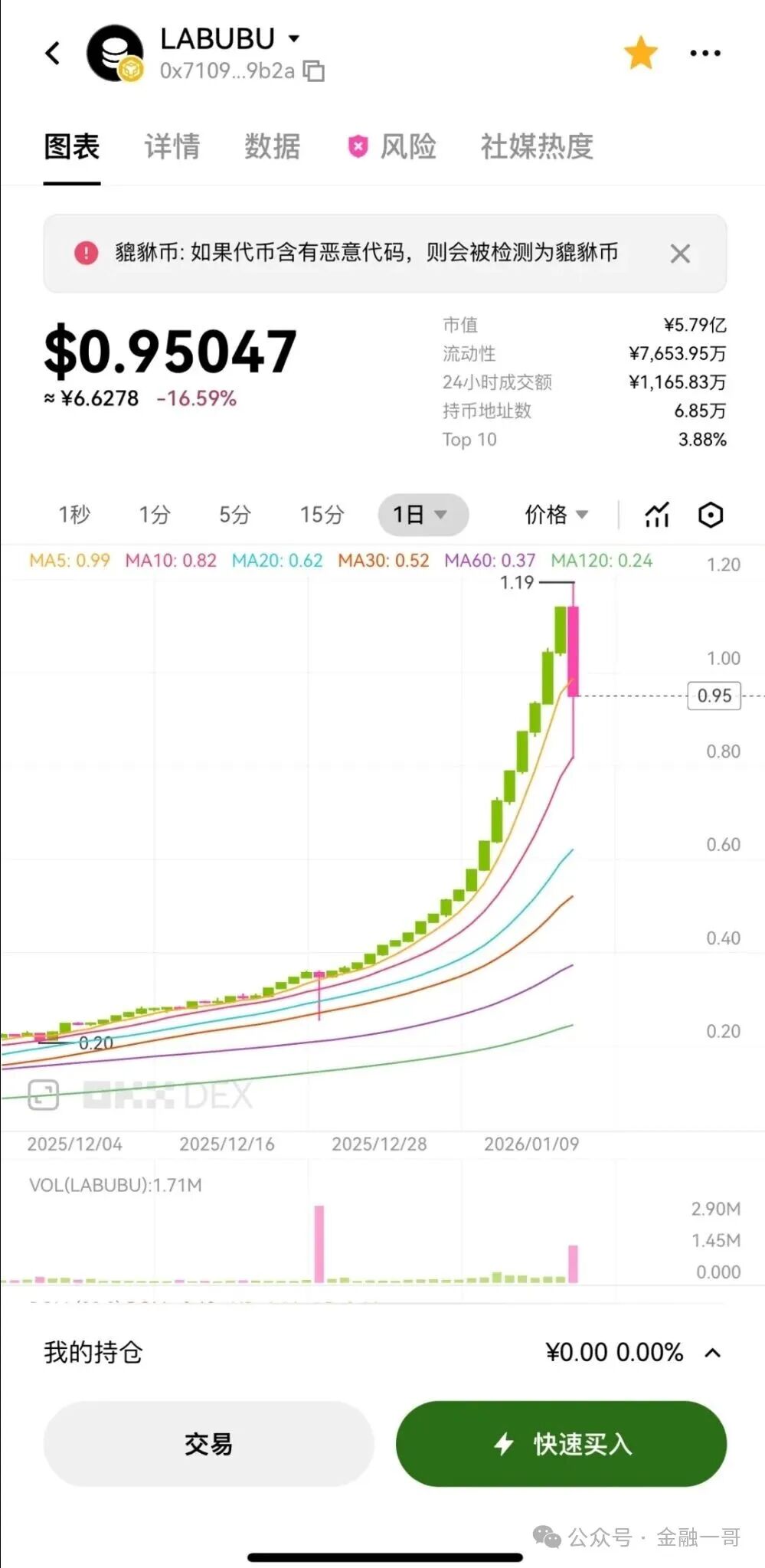Switch to the 社媒热度 tab

[536, 146]
